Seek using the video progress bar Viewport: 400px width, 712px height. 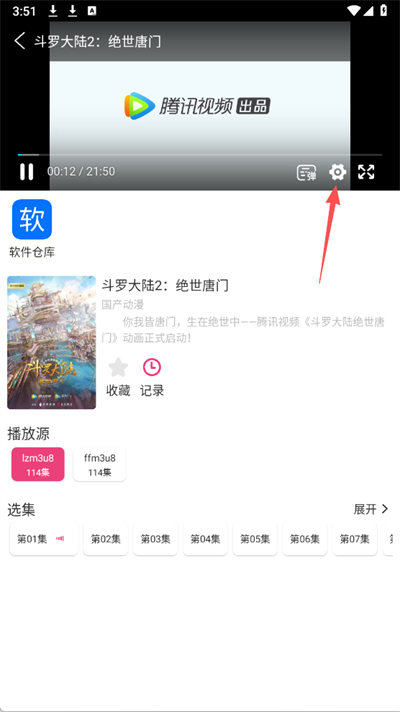pos(200,155)
